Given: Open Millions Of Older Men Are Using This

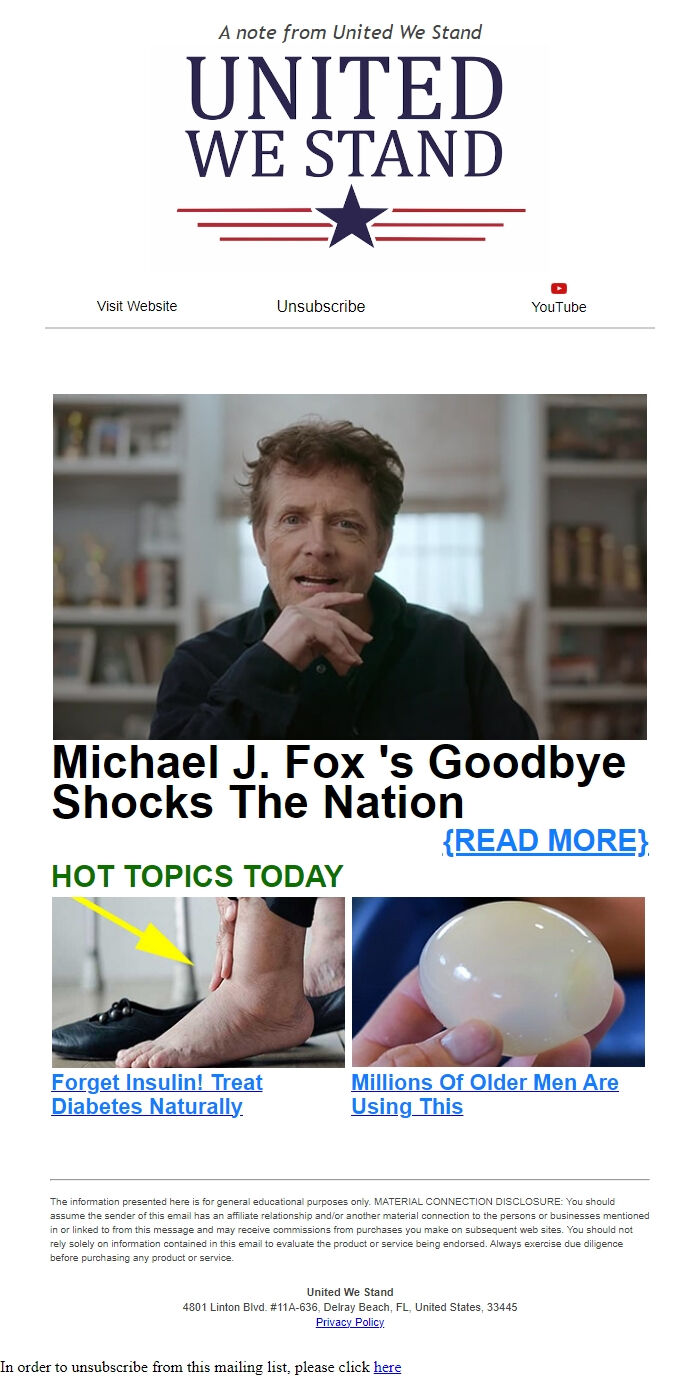Looking at the screenshot, I should coord(485,1094).
